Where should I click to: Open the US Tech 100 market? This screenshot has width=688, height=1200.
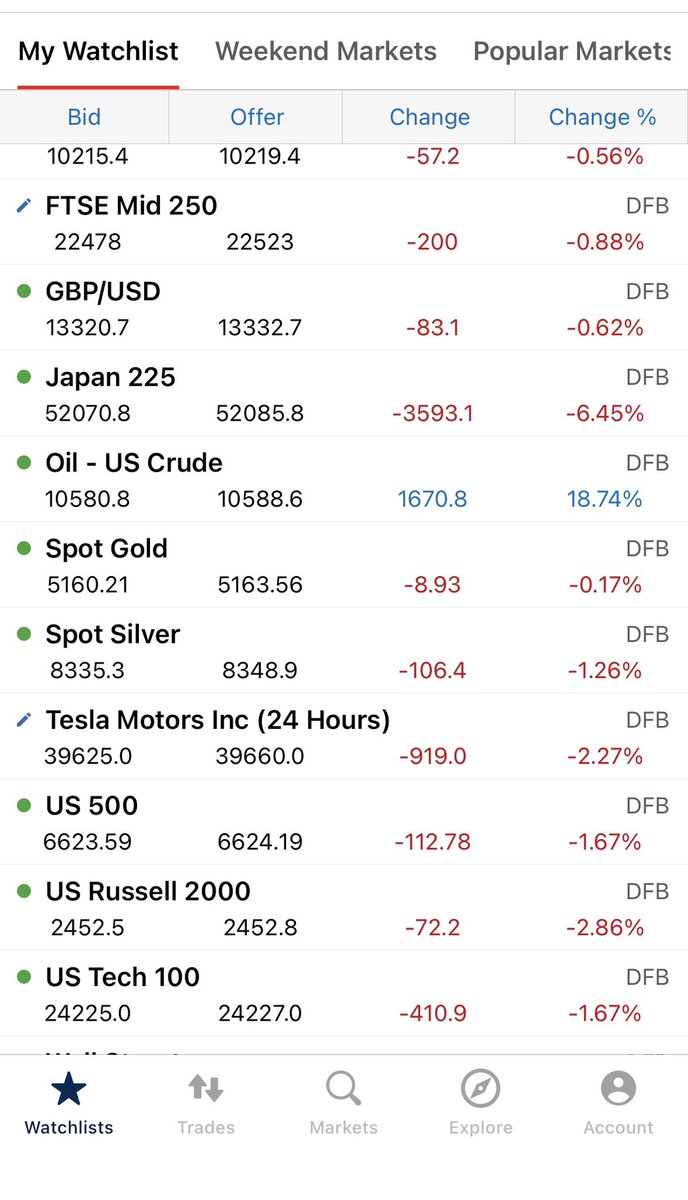[122, 978]
